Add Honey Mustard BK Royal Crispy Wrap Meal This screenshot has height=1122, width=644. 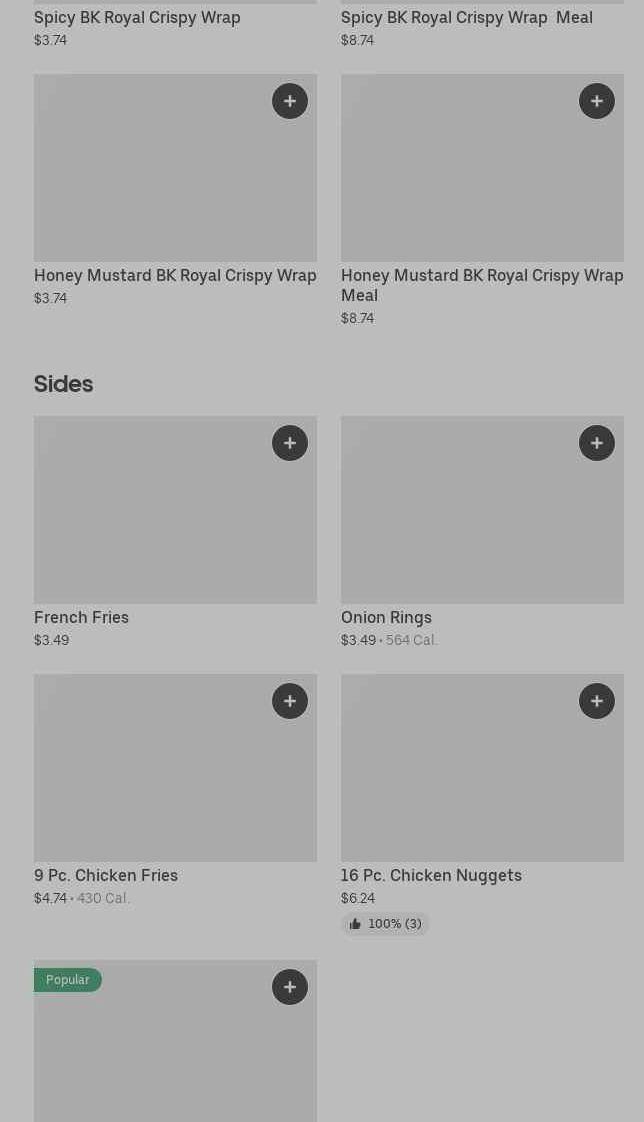pos(597,101)
